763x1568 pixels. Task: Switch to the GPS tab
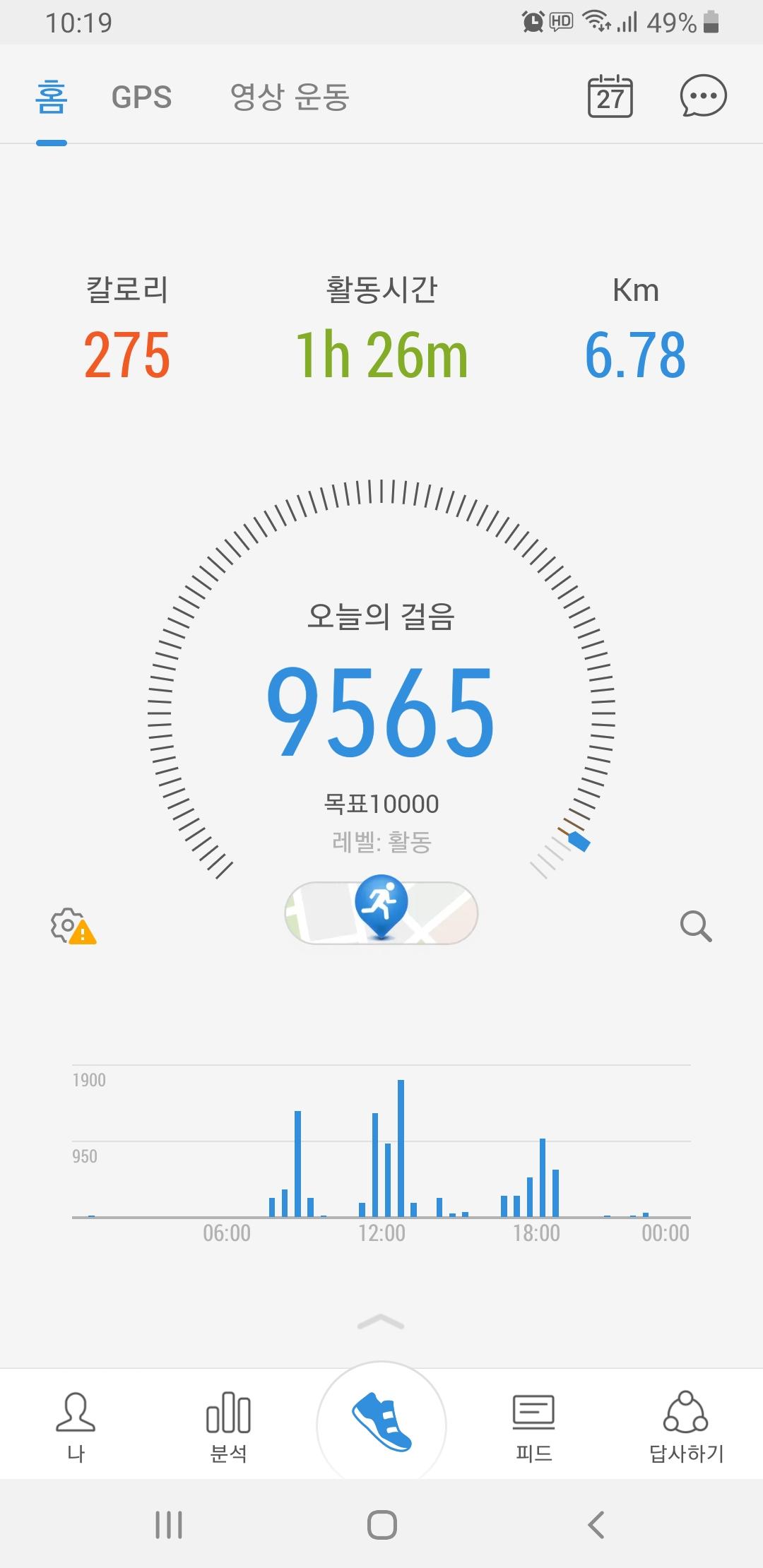(x=141, y=97)
